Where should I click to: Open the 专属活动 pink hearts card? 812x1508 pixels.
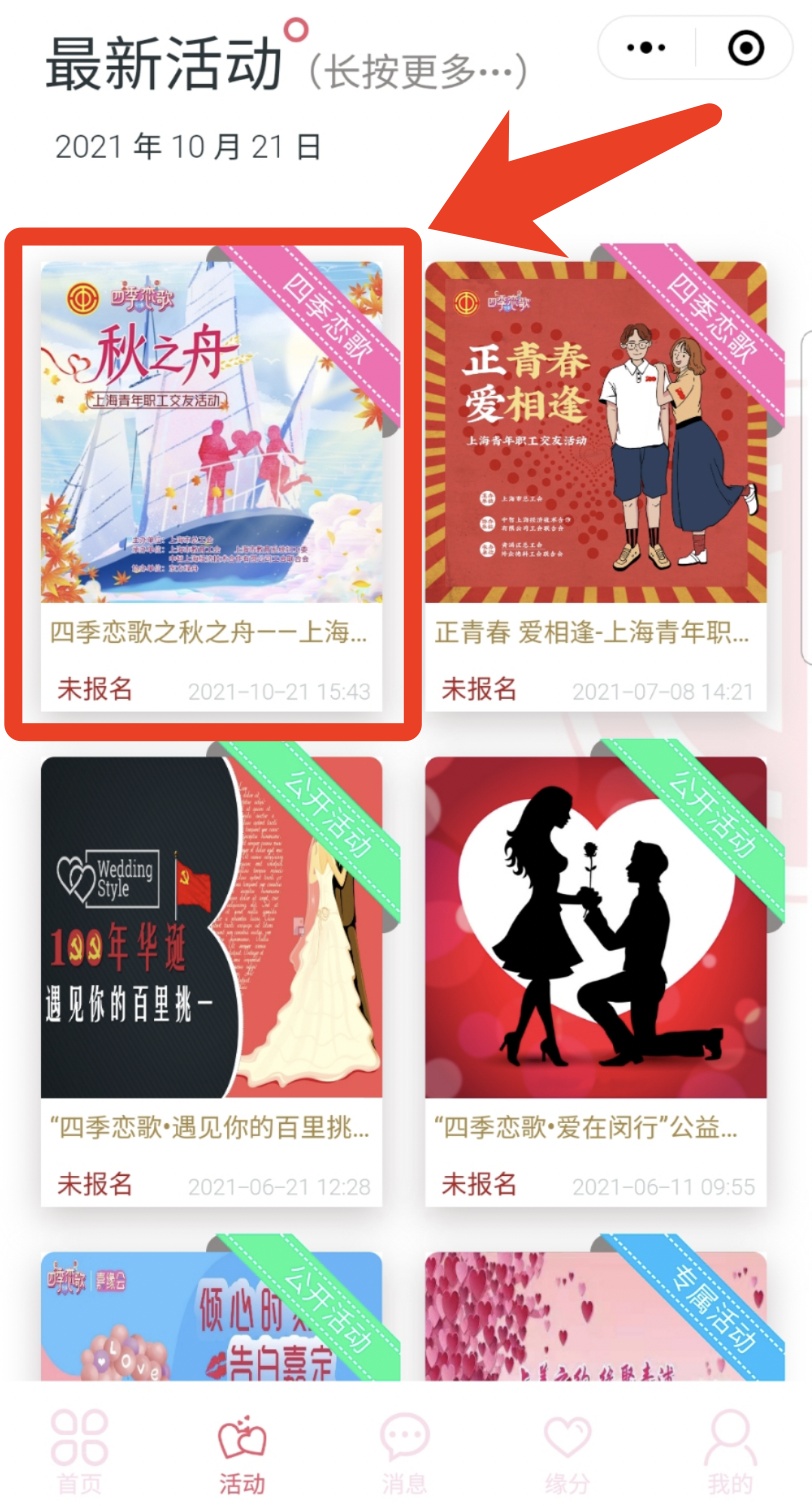596,1316
